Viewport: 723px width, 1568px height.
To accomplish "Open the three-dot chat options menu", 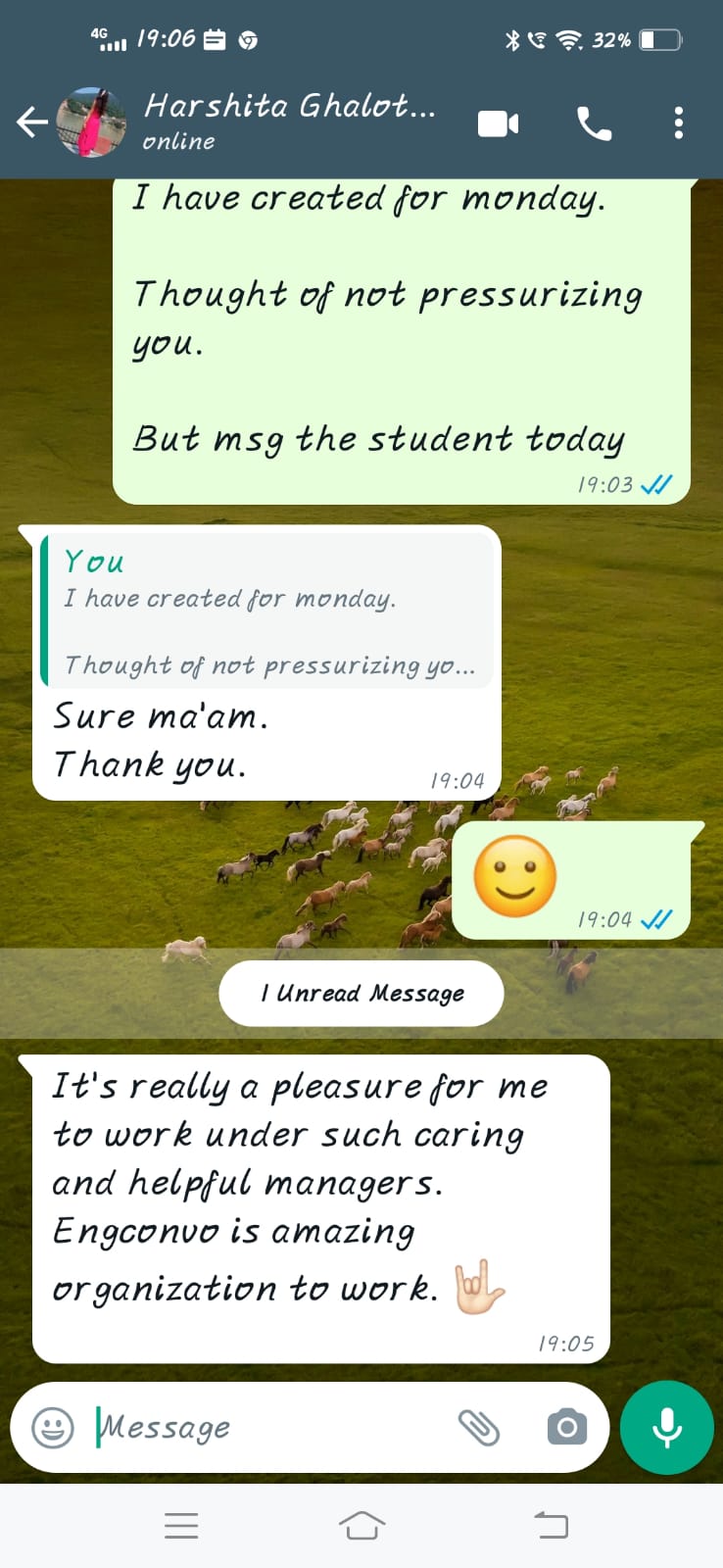I will pos(678,122).
